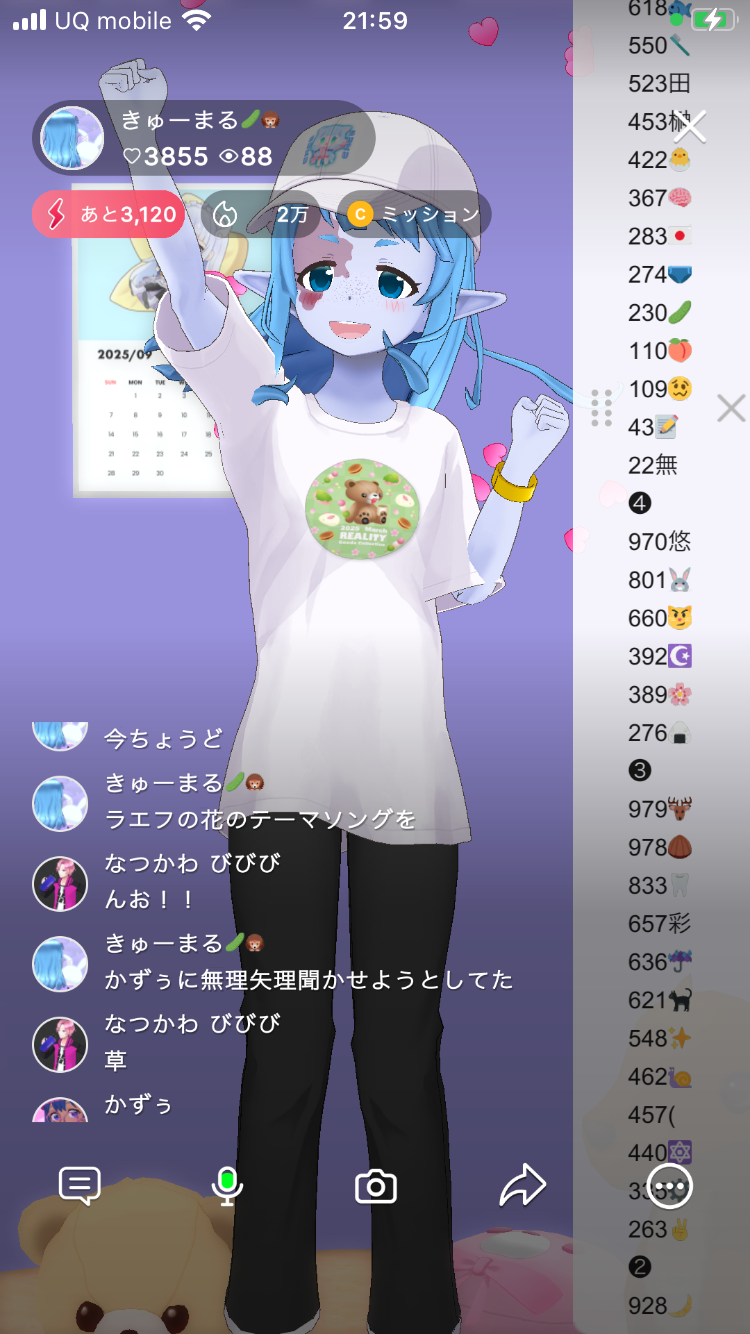Open the comment input icon
Viewport: 750px width, 1334px height.
(80, 1186)
